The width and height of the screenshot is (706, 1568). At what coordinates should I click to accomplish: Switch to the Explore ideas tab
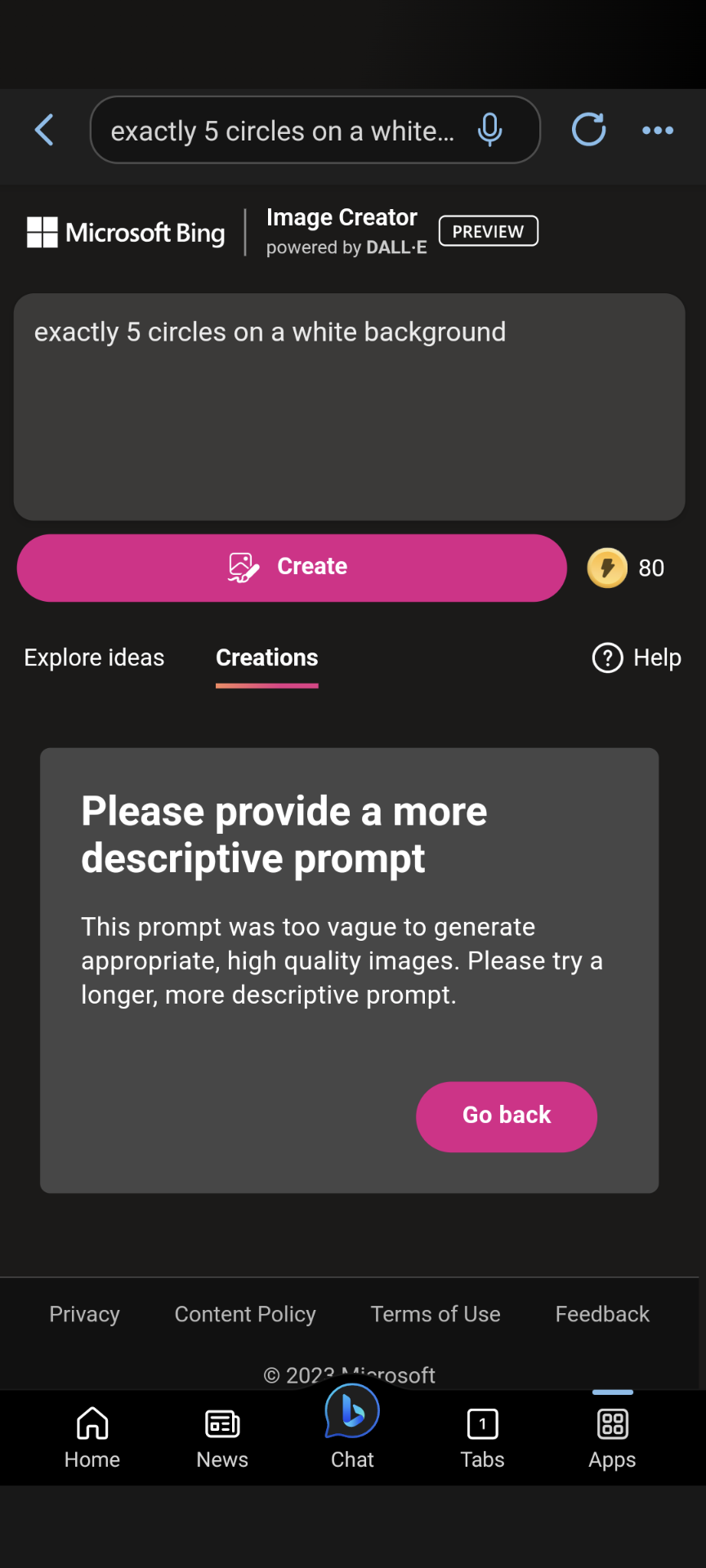pyautogui.click(x=94, y=657)
